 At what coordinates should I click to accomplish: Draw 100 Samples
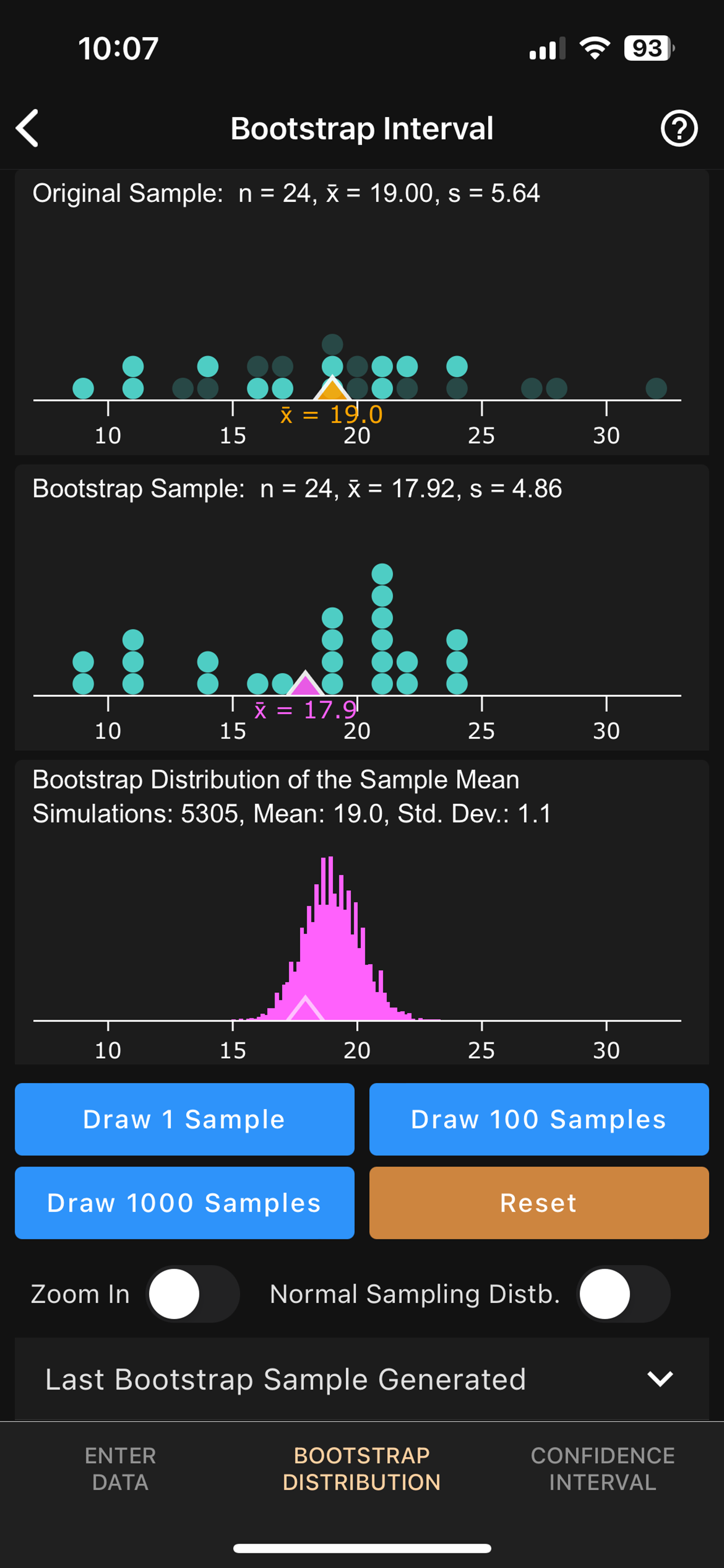539,1119
